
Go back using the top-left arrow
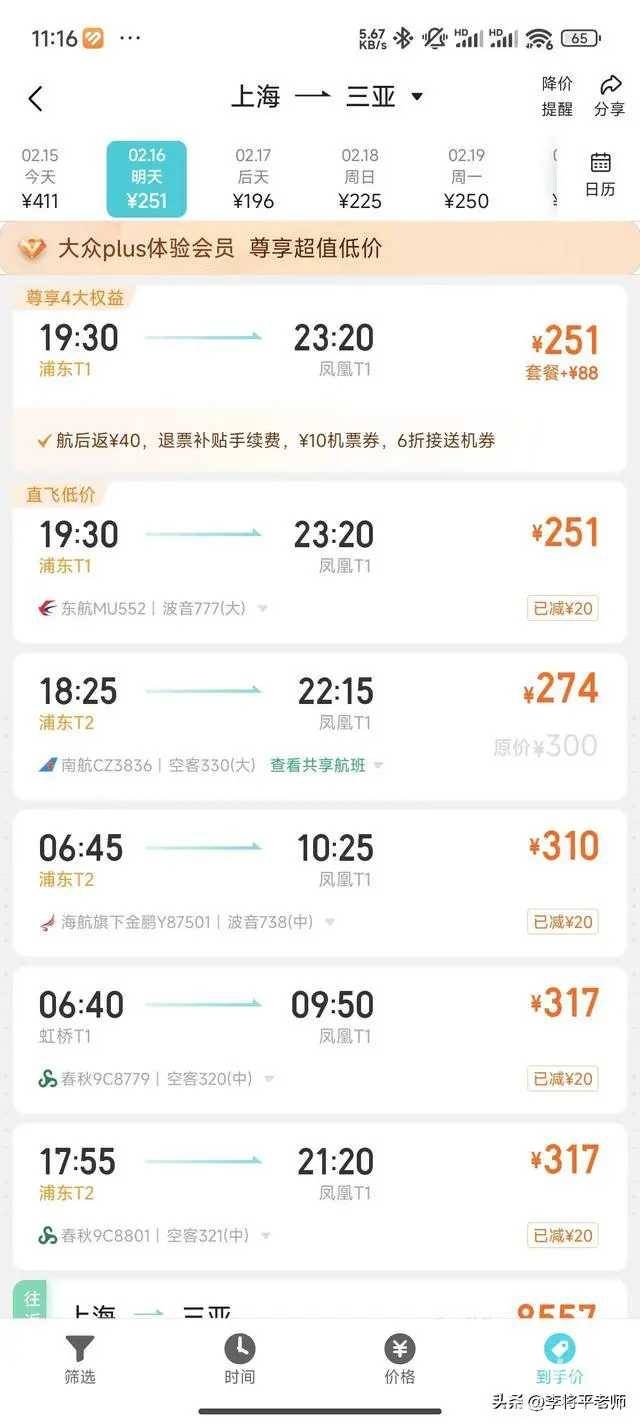click(36, 98)
